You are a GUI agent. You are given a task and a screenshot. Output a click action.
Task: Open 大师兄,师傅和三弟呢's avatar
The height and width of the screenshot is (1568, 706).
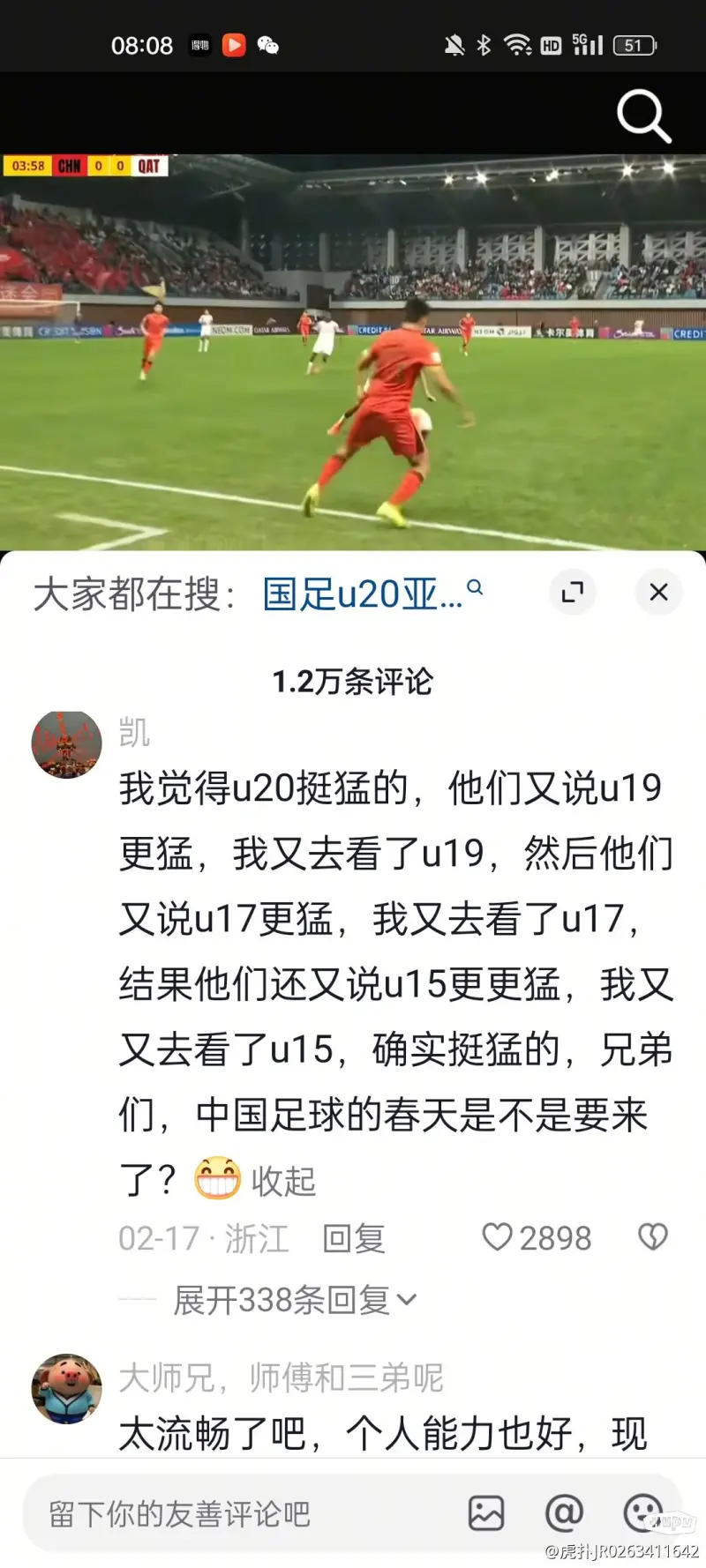coord(66,1388)
